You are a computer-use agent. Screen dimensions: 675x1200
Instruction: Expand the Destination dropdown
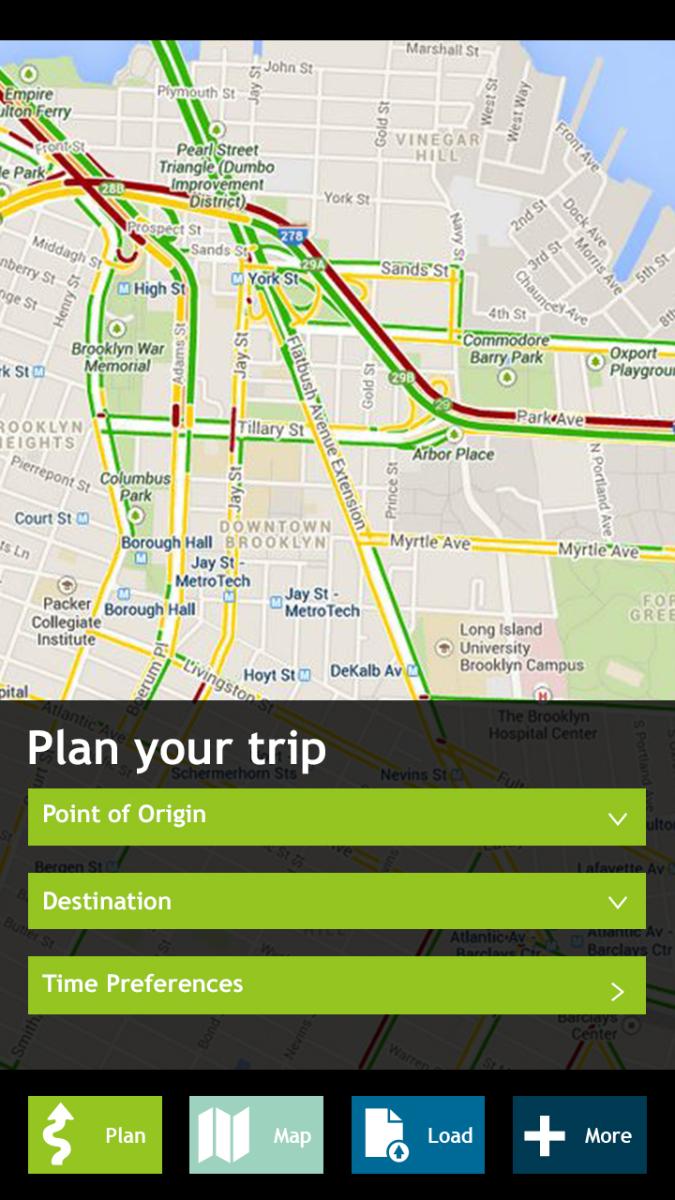pyautogui.click(x=336, y=901)
